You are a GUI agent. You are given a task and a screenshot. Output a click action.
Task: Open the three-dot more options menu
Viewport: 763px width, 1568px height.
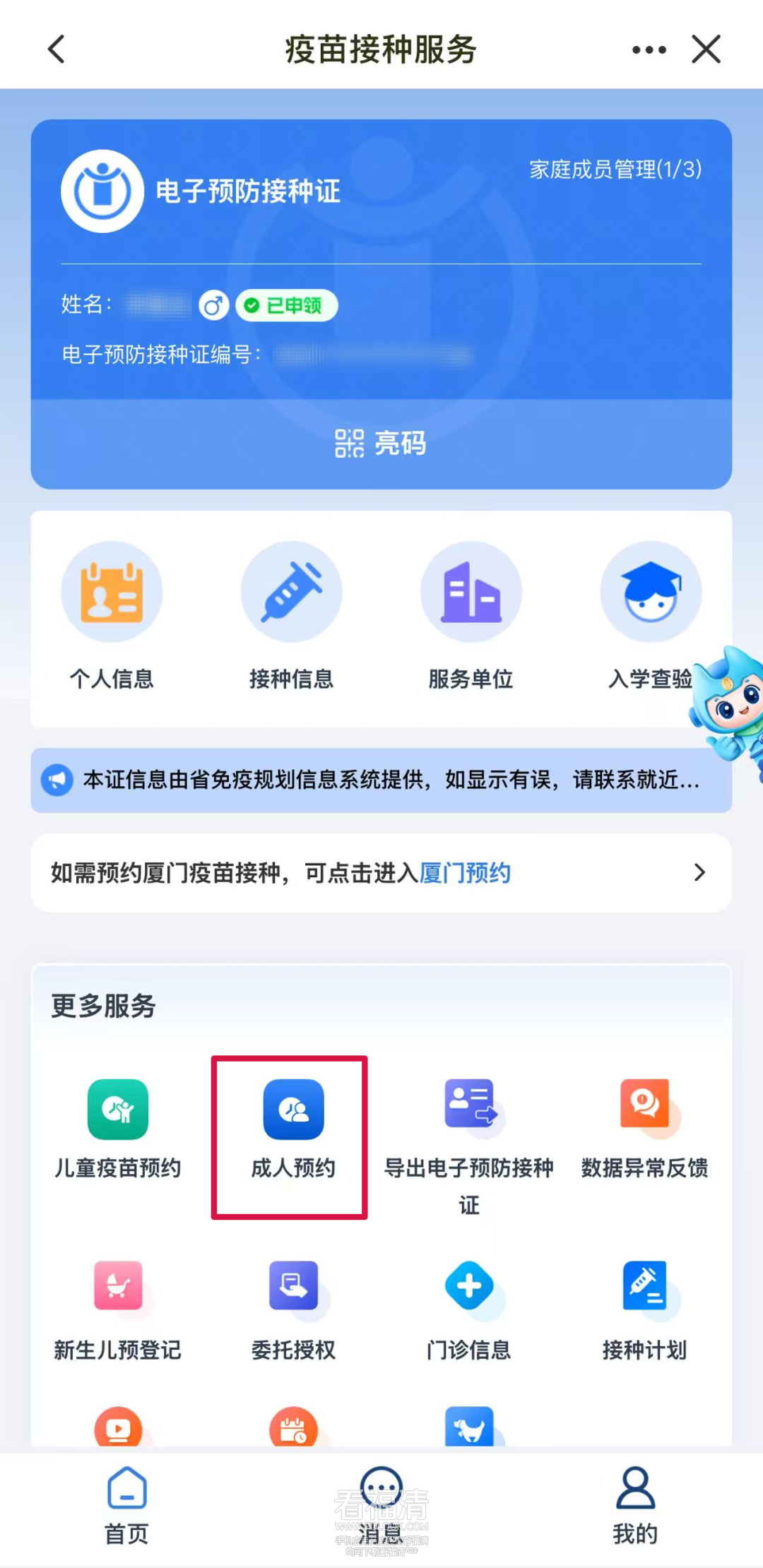[649, 49]
